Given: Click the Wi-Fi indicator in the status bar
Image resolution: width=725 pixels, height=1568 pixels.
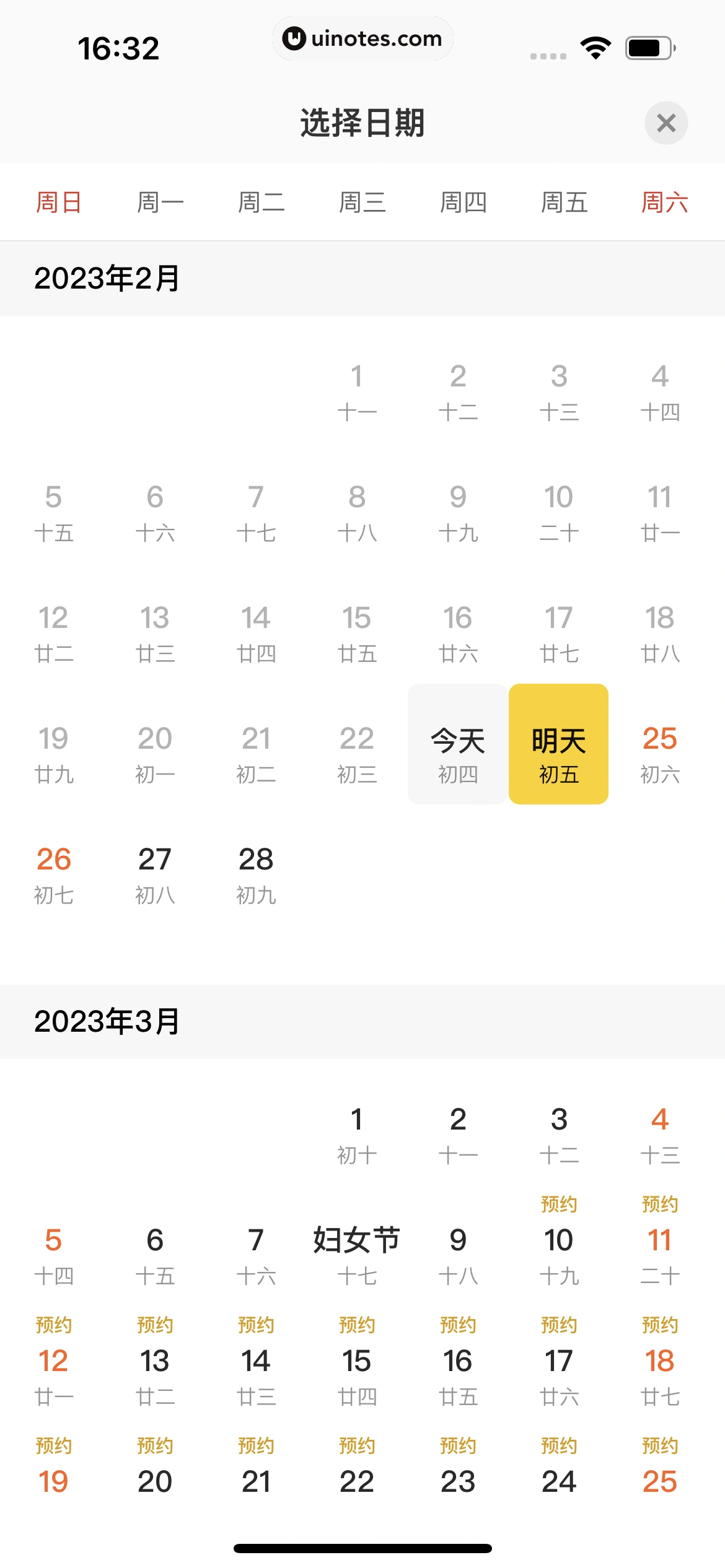Looking at the screenshot, I should tap(595, 46).
